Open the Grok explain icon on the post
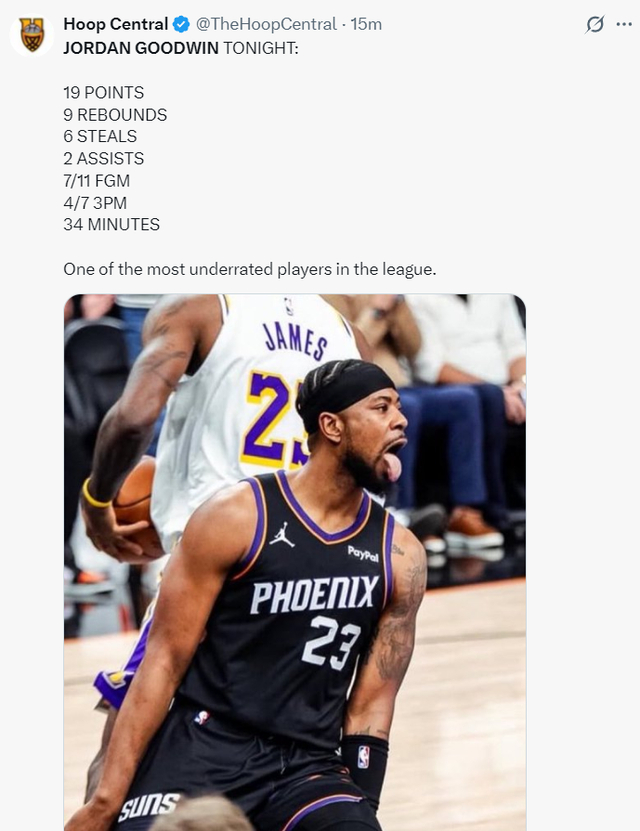 [x=595, y=24]
